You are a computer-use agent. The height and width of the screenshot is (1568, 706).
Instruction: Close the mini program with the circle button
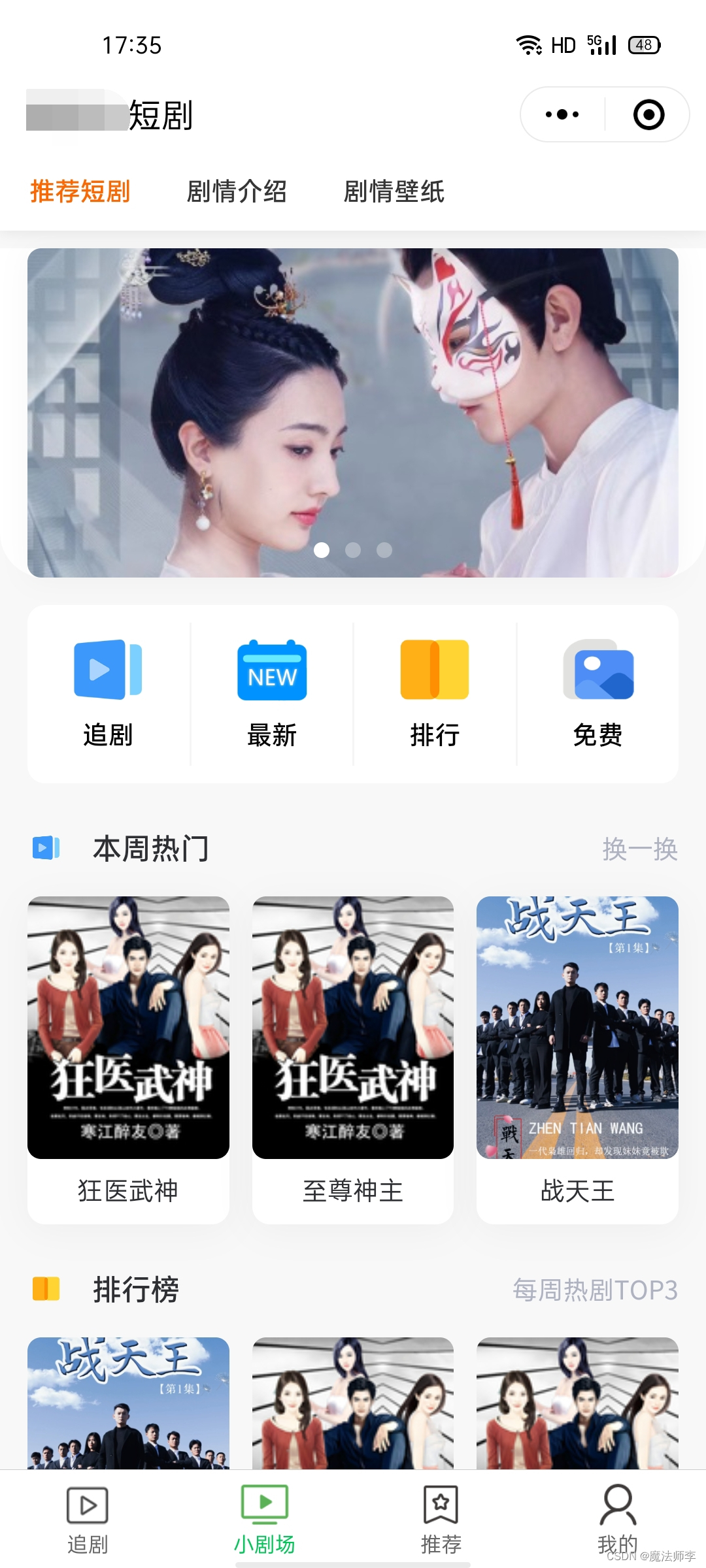click(648, 115)
